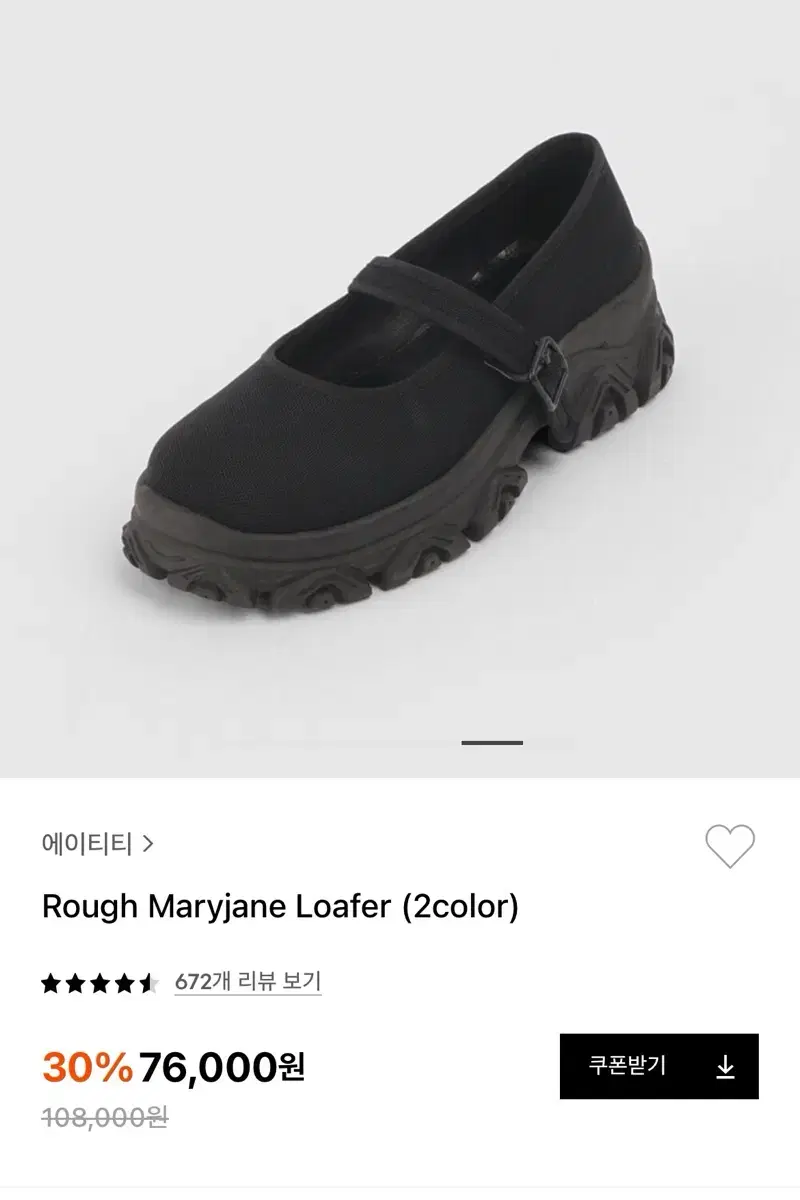View the 672개 리뷰 보기 reviews link
The width and height of the screenshot is (800, 1200).
[x=247, y=982]
